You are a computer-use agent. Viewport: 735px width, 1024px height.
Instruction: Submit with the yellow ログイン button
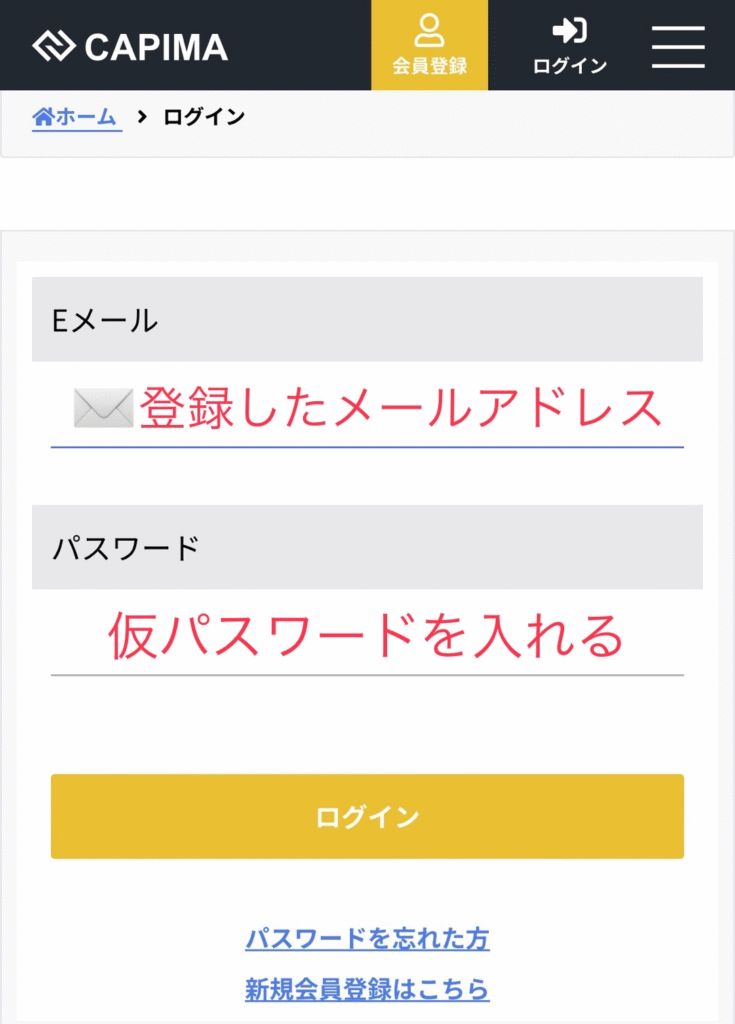point(367,816)
